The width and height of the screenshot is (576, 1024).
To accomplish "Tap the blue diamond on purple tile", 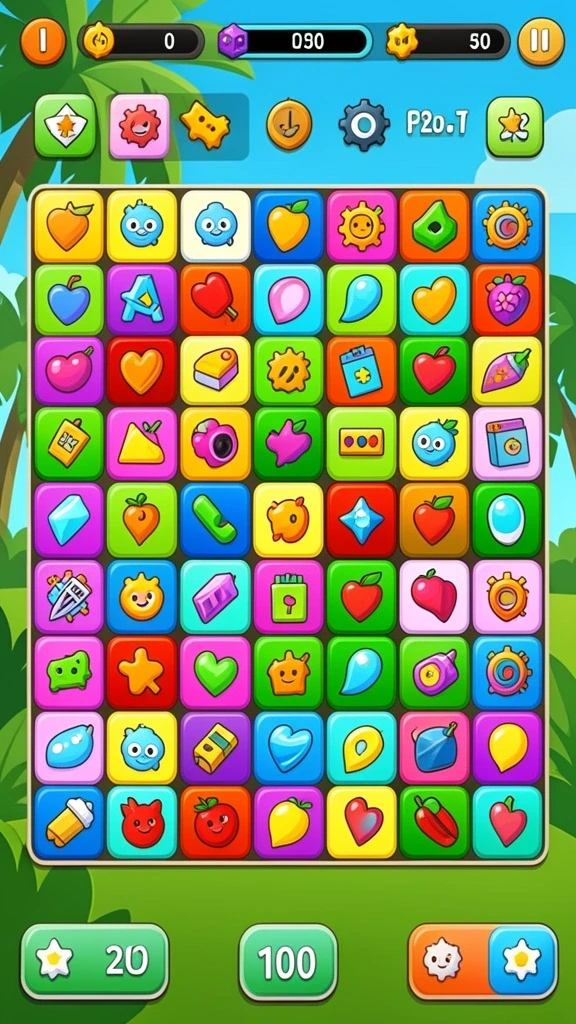I will (69, 518).
